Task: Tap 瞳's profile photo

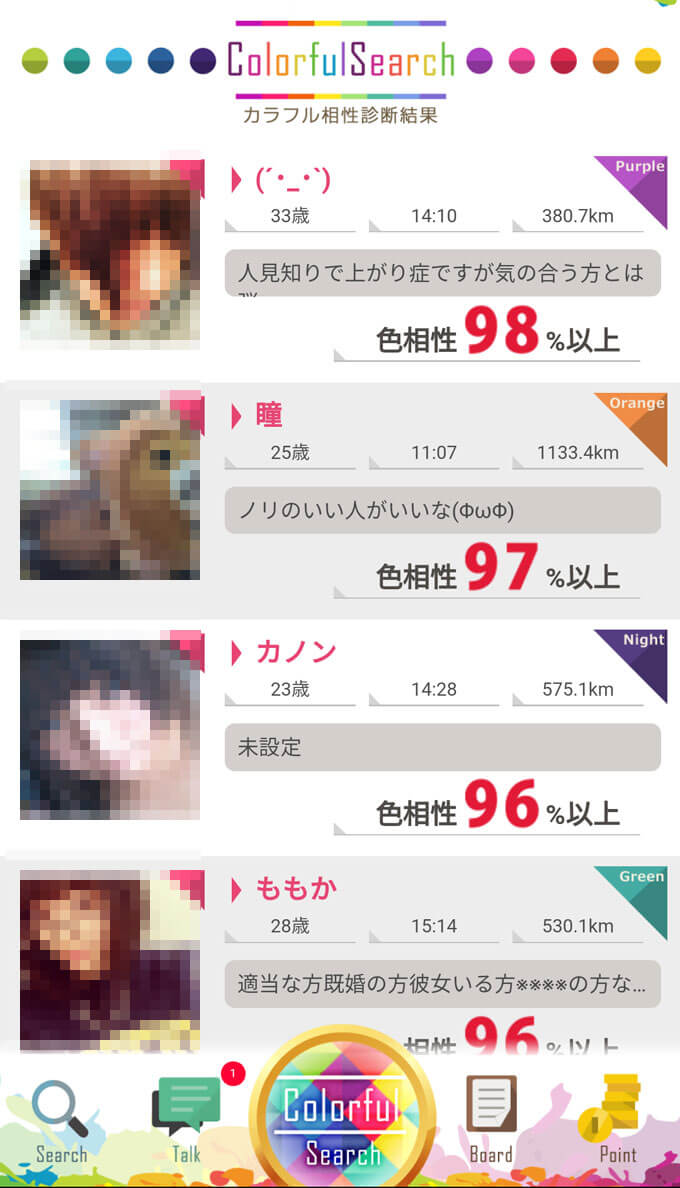Action: (x=110, y=490)
